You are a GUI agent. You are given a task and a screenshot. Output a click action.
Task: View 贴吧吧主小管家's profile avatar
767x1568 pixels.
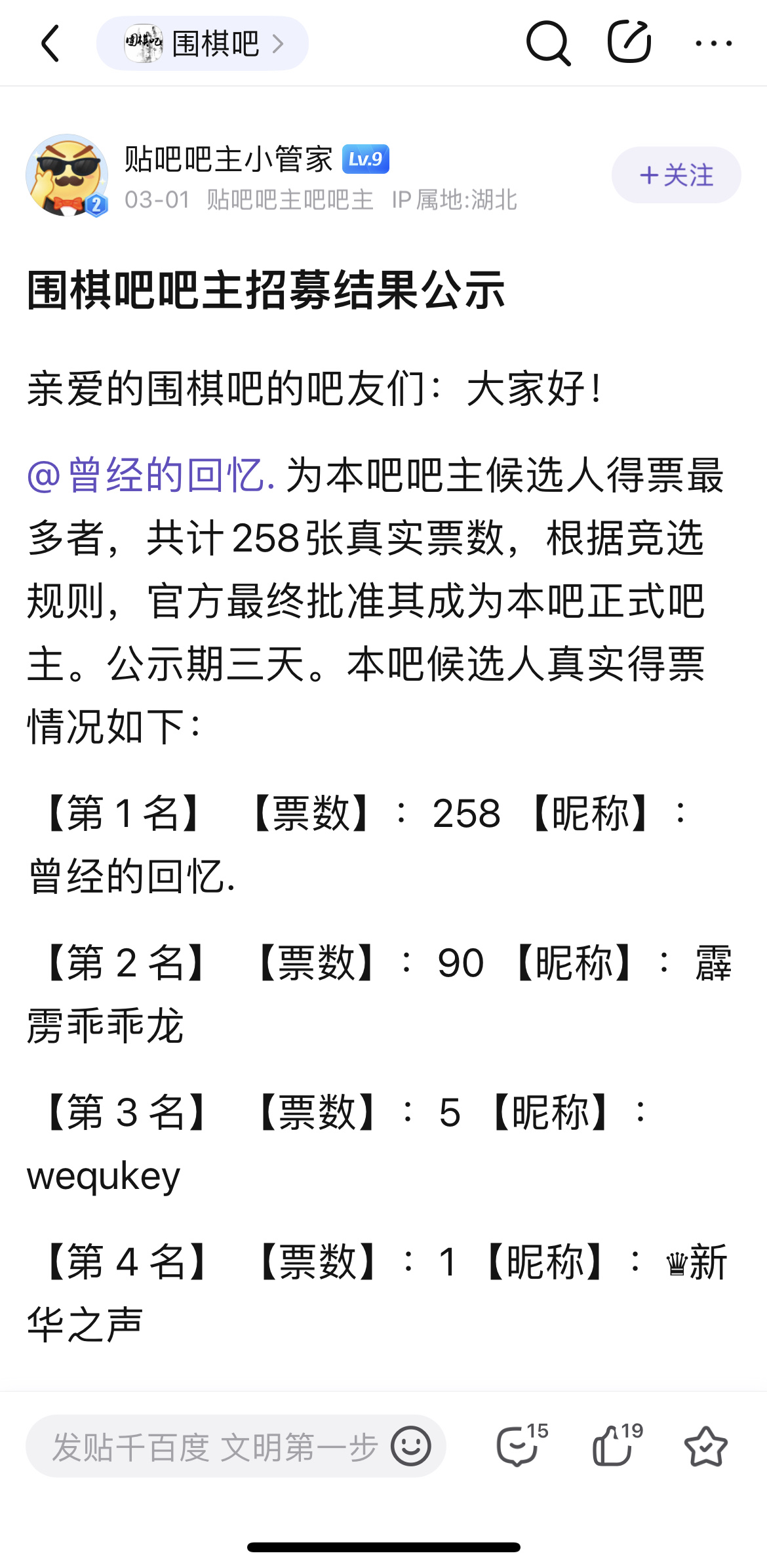tap(67, 175)
